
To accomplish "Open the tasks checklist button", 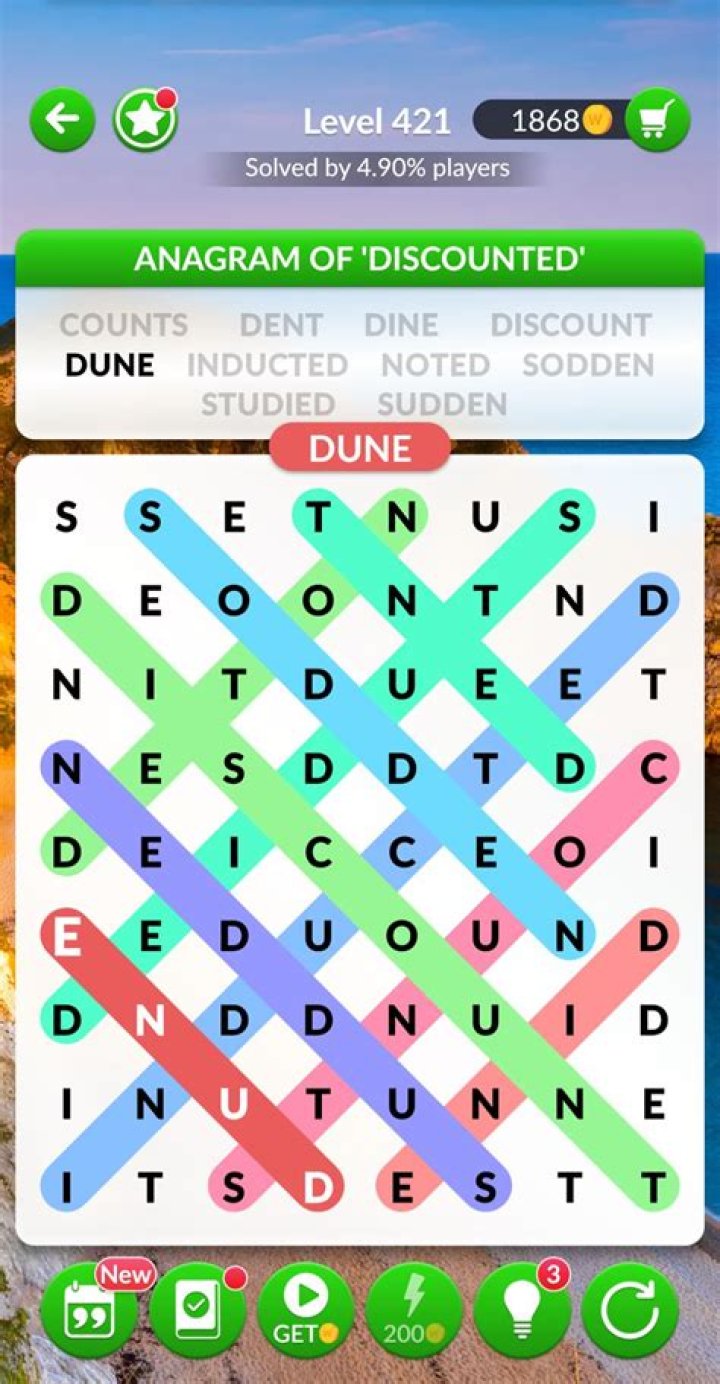I will point(197,1310).
